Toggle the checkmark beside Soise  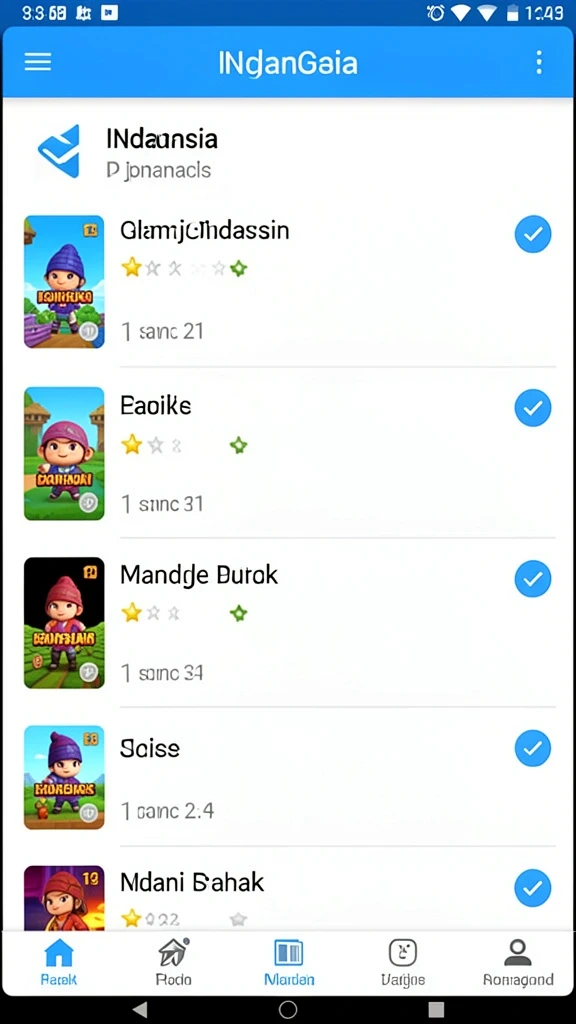[x=533, y=748]
